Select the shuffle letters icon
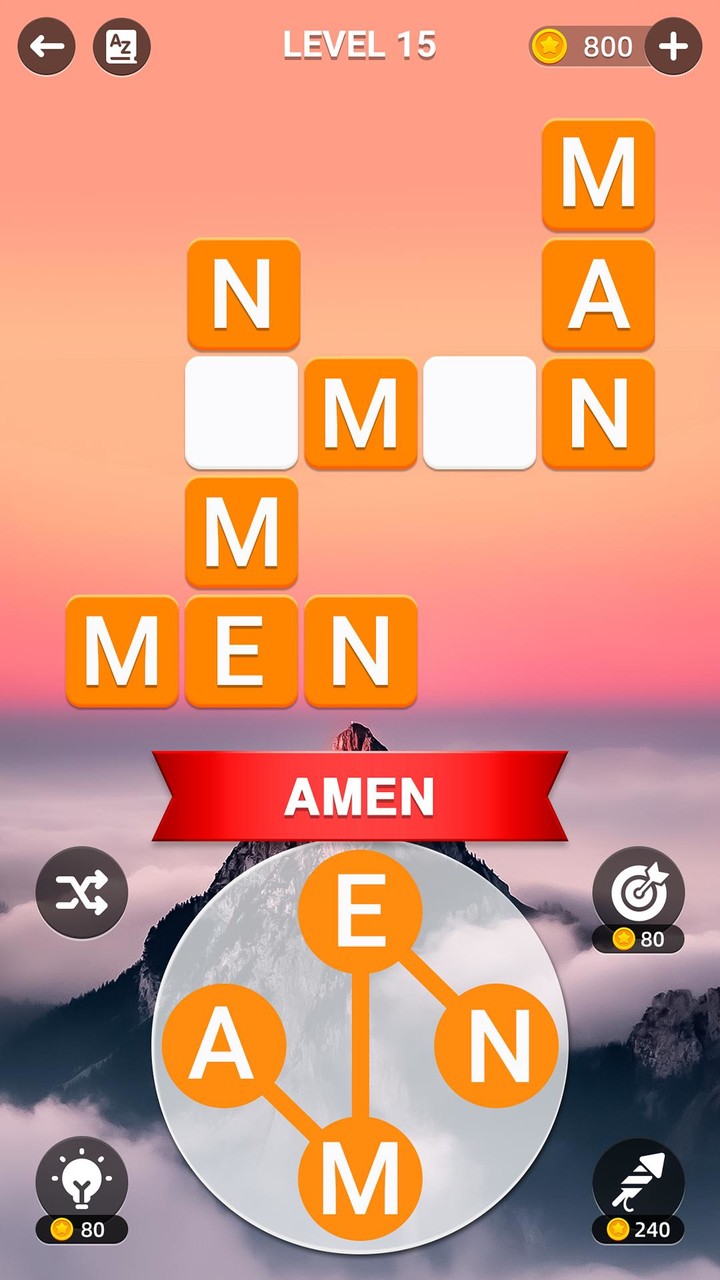This screenshot has height=1280, width=720. (x=80, y=893)
